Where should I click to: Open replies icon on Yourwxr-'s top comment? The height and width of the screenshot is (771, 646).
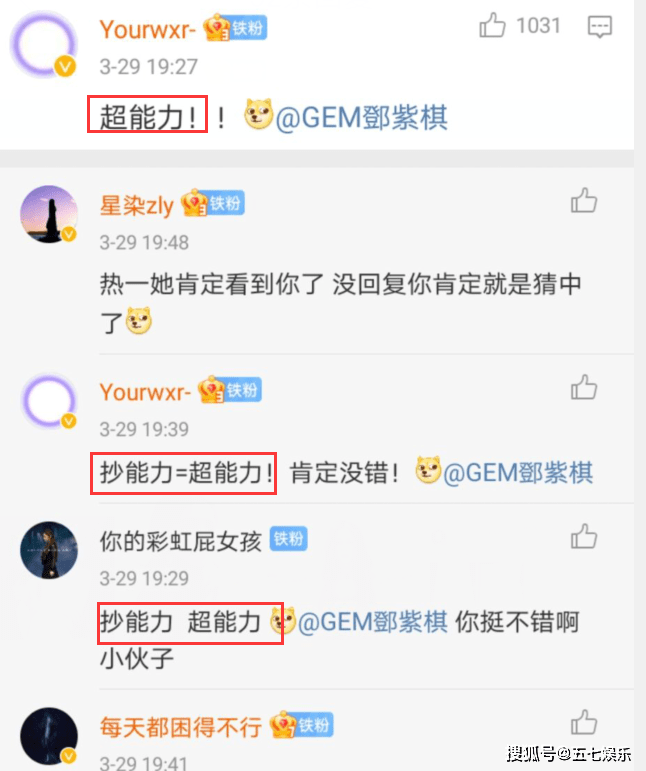(x=600, y=26)
